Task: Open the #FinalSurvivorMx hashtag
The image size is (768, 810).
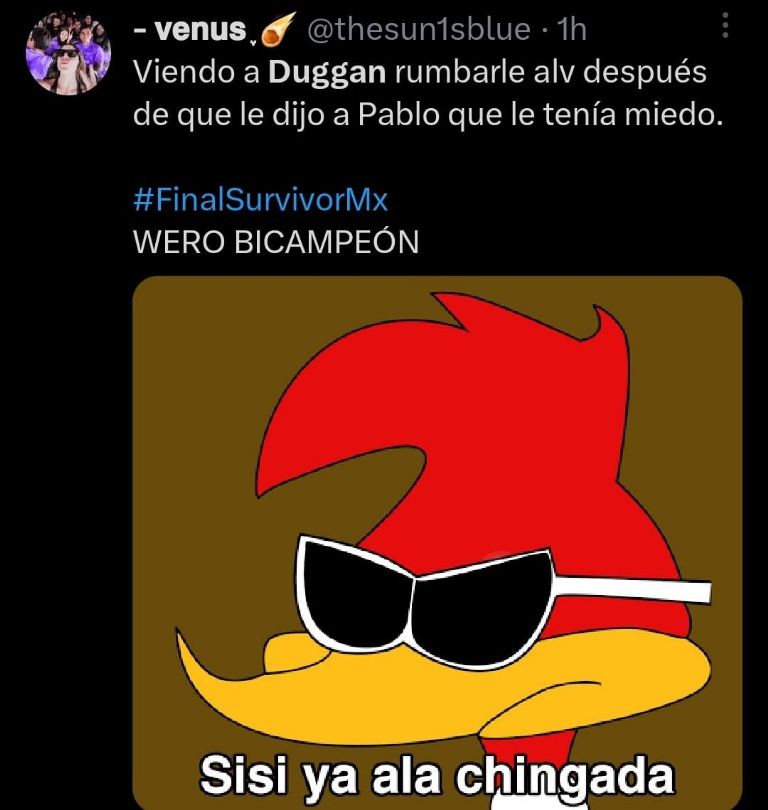Action: point(260,198)
